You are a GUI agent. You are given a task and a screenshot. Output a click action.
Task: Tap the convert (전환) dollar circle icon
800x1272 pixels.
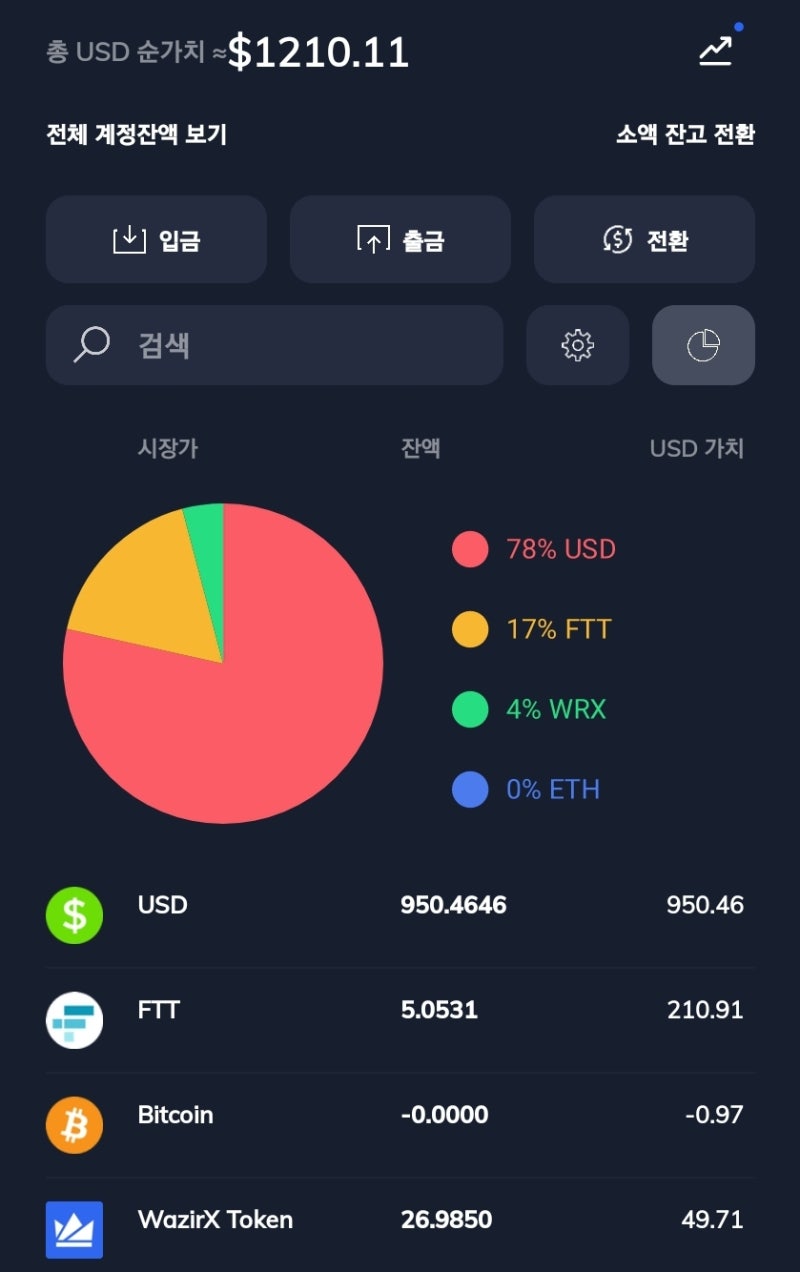click(x=618, y=239)
